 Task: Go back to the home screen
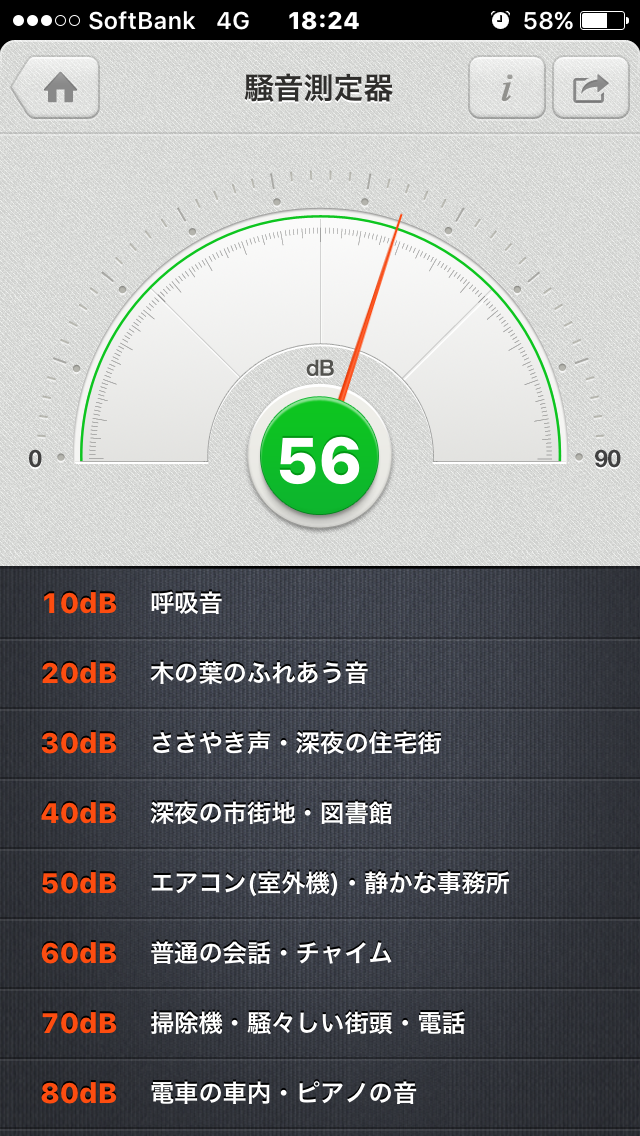tap(57, 88)
